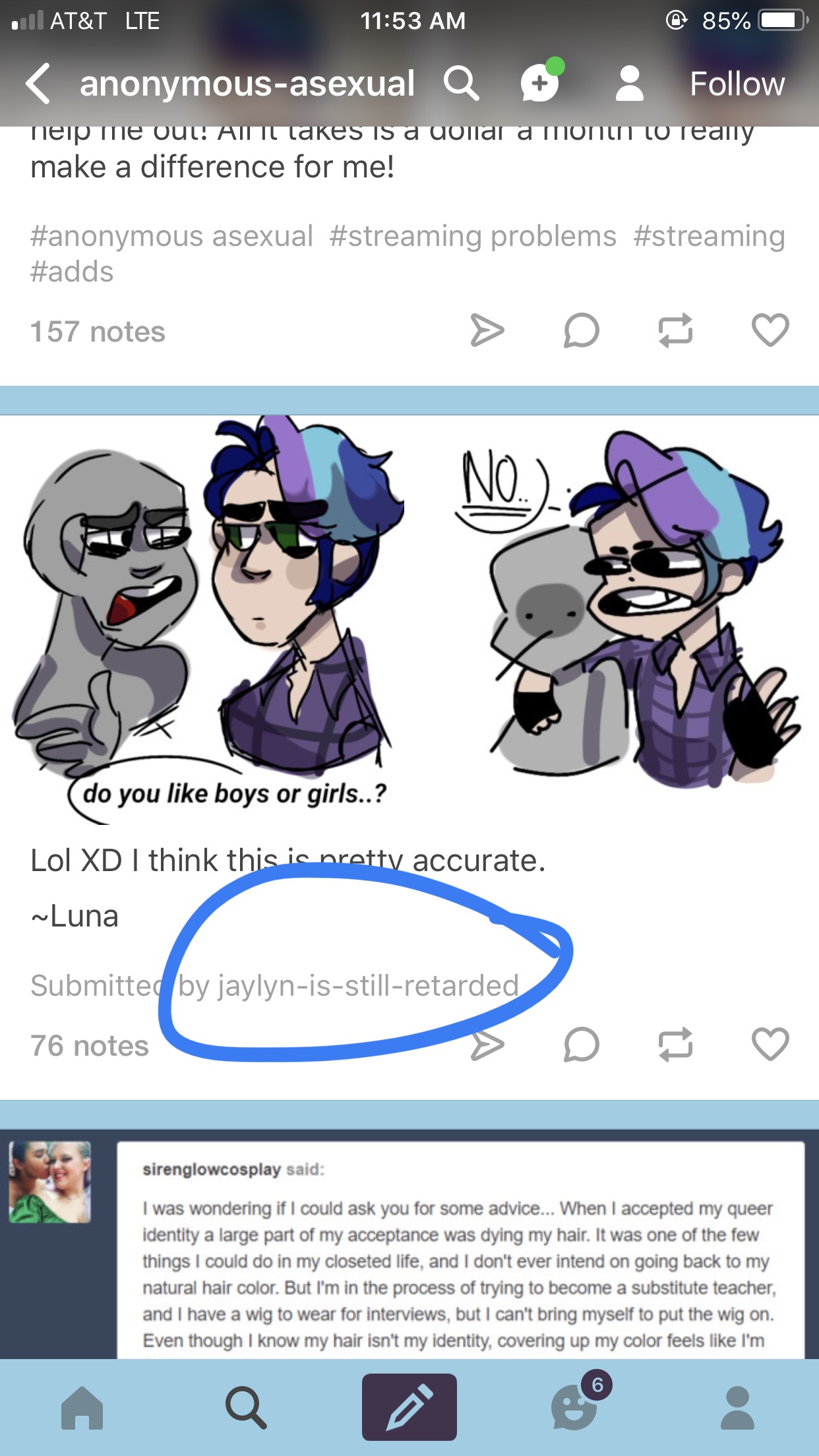Reblog the 157 notes post
Screen dimensions: 819x1456
point(676,330)
